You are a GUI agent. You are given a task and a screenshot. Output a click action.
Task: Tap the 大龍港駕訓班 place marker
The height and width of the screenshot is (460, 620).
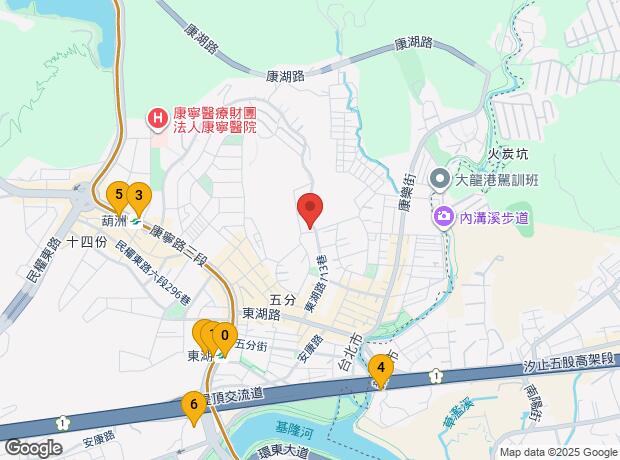pos(440,181)
